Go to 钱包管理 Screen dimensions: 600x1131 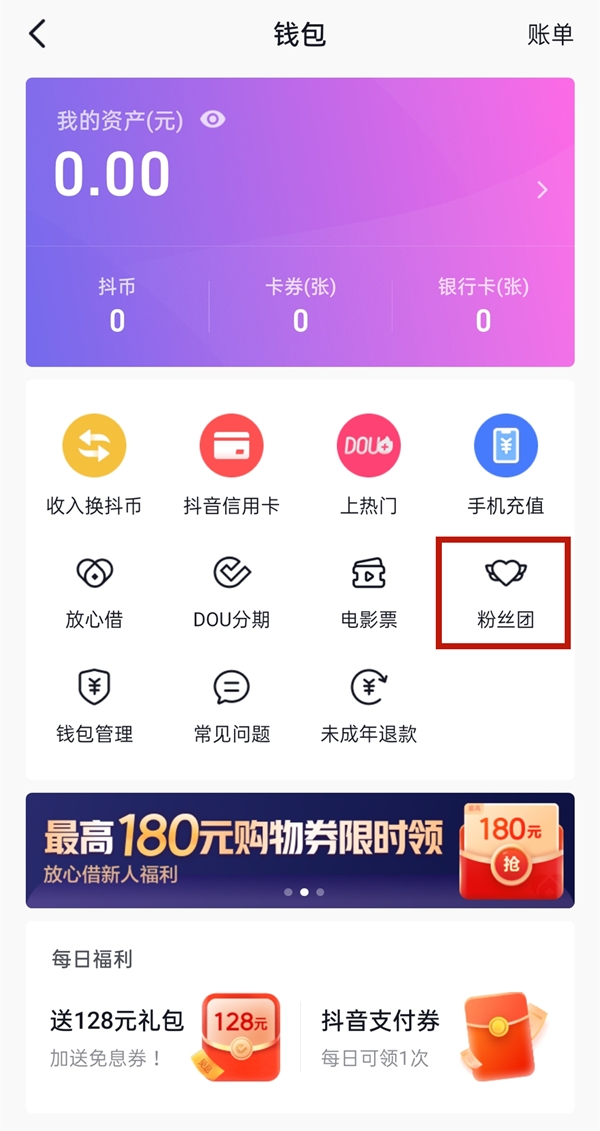point(94,706)
